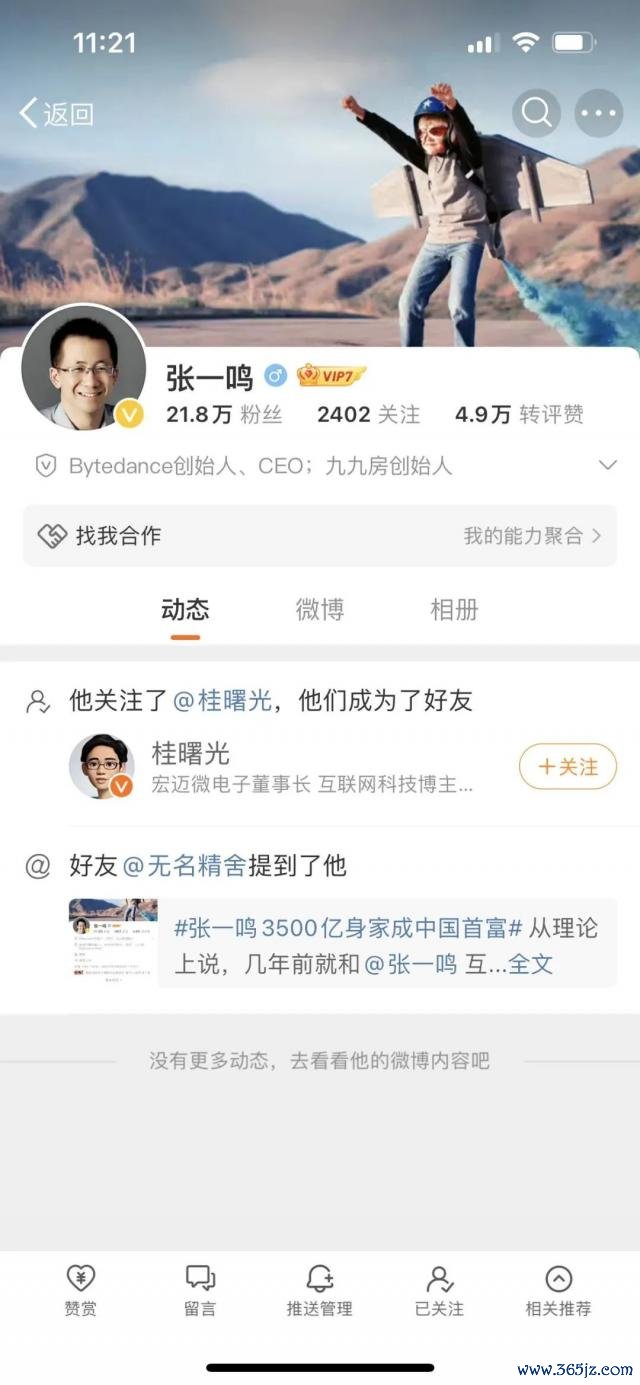Expand the profile bio details chevron

click(607, 465)
